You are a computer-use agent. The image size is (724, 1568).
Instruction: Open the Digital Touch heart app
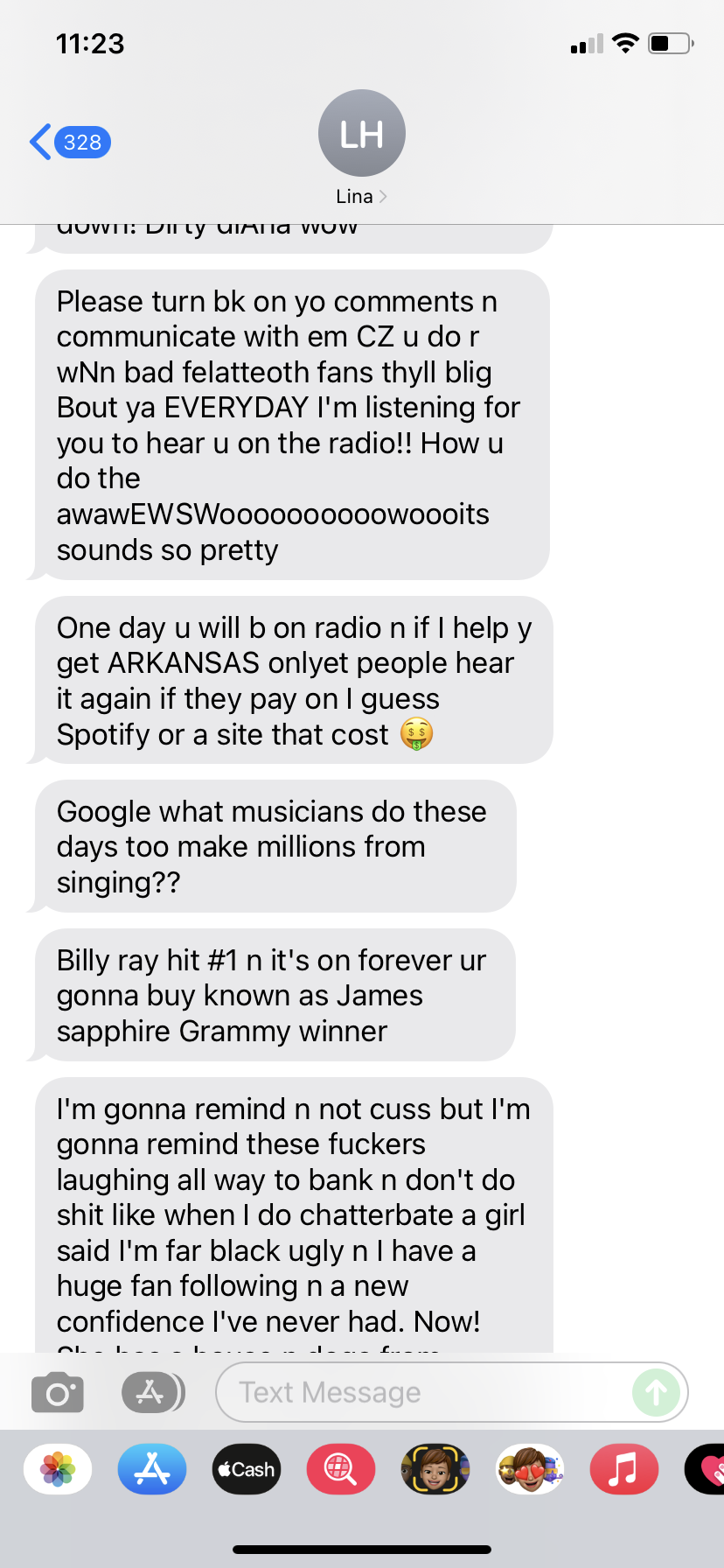click(x=707, y=1469)
